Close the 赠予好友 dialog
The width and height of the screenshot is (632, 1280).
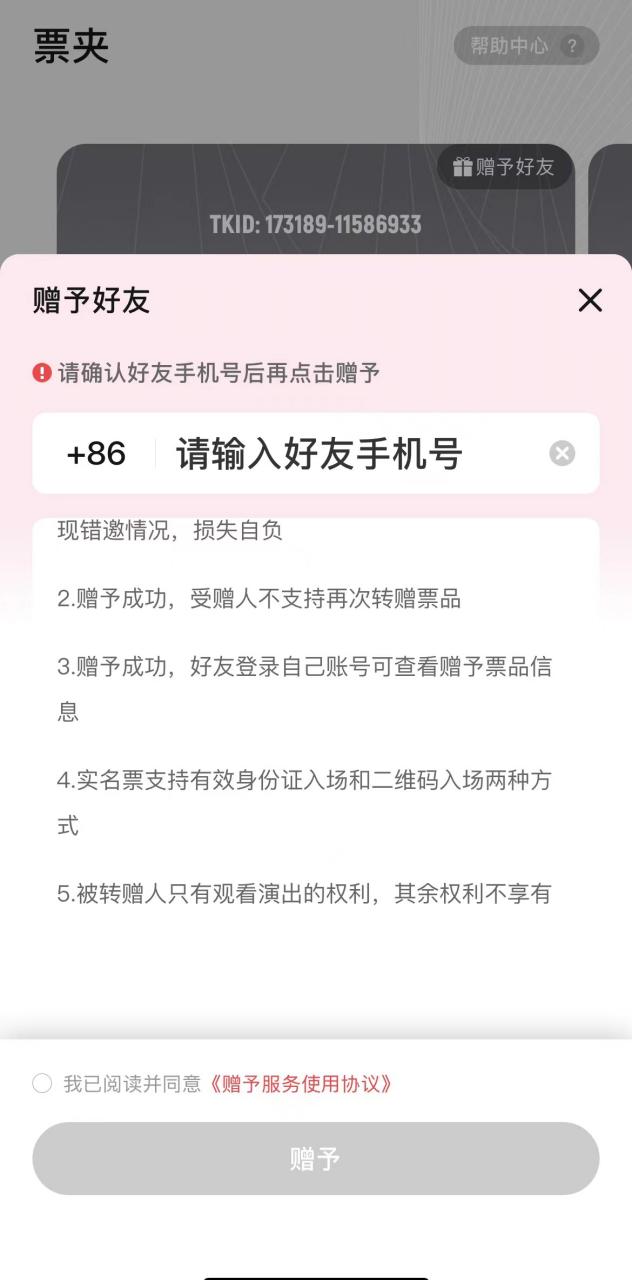coord(590,300)
